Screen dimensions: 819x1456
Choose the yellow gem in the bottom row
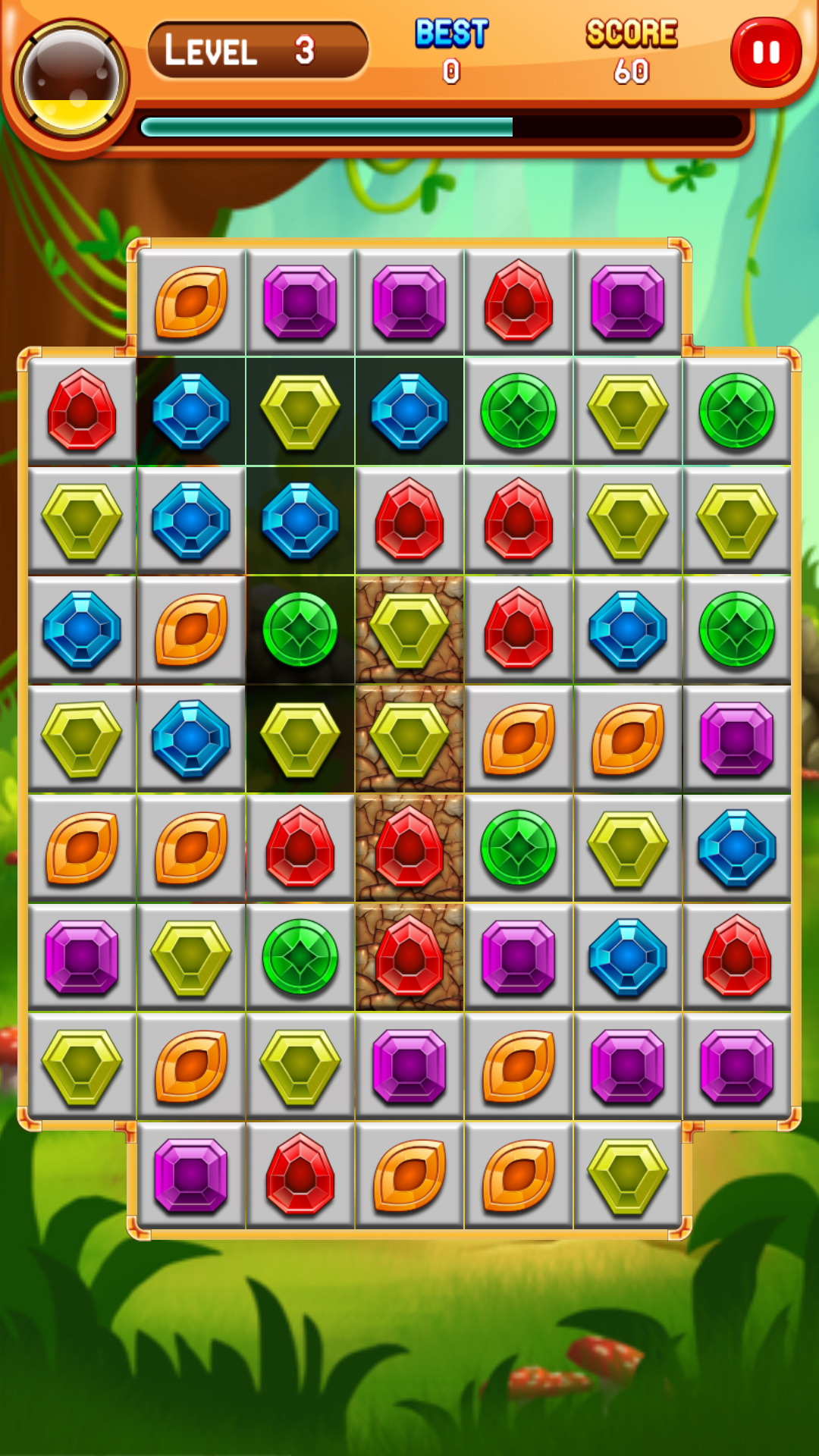[x=628, y=1175]
